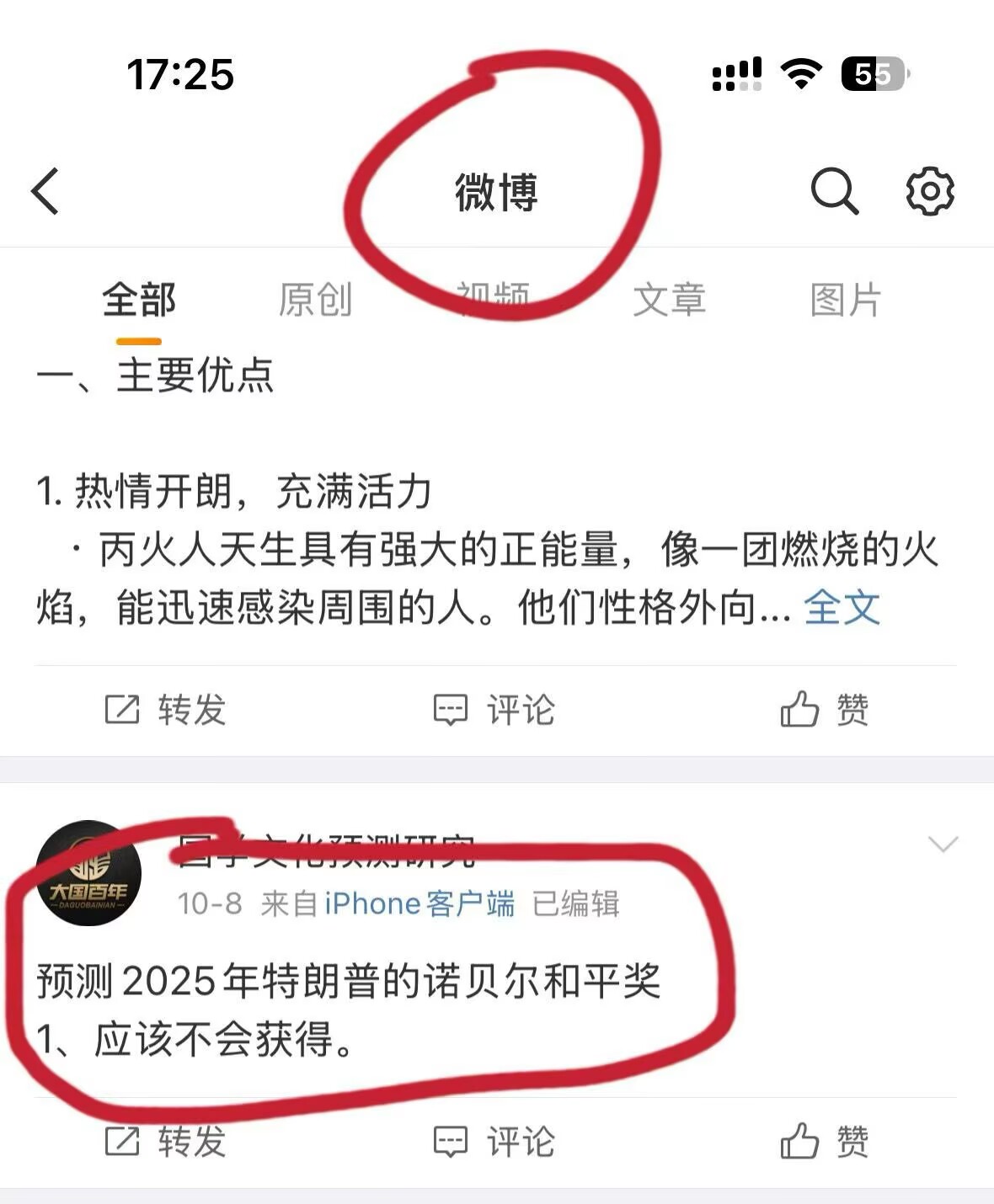The width and height of the screenshot is (994, 1204).
Task: Comment (评论) on the 主要优点 post
Action: pyautogui.click(x=494, y=710)
